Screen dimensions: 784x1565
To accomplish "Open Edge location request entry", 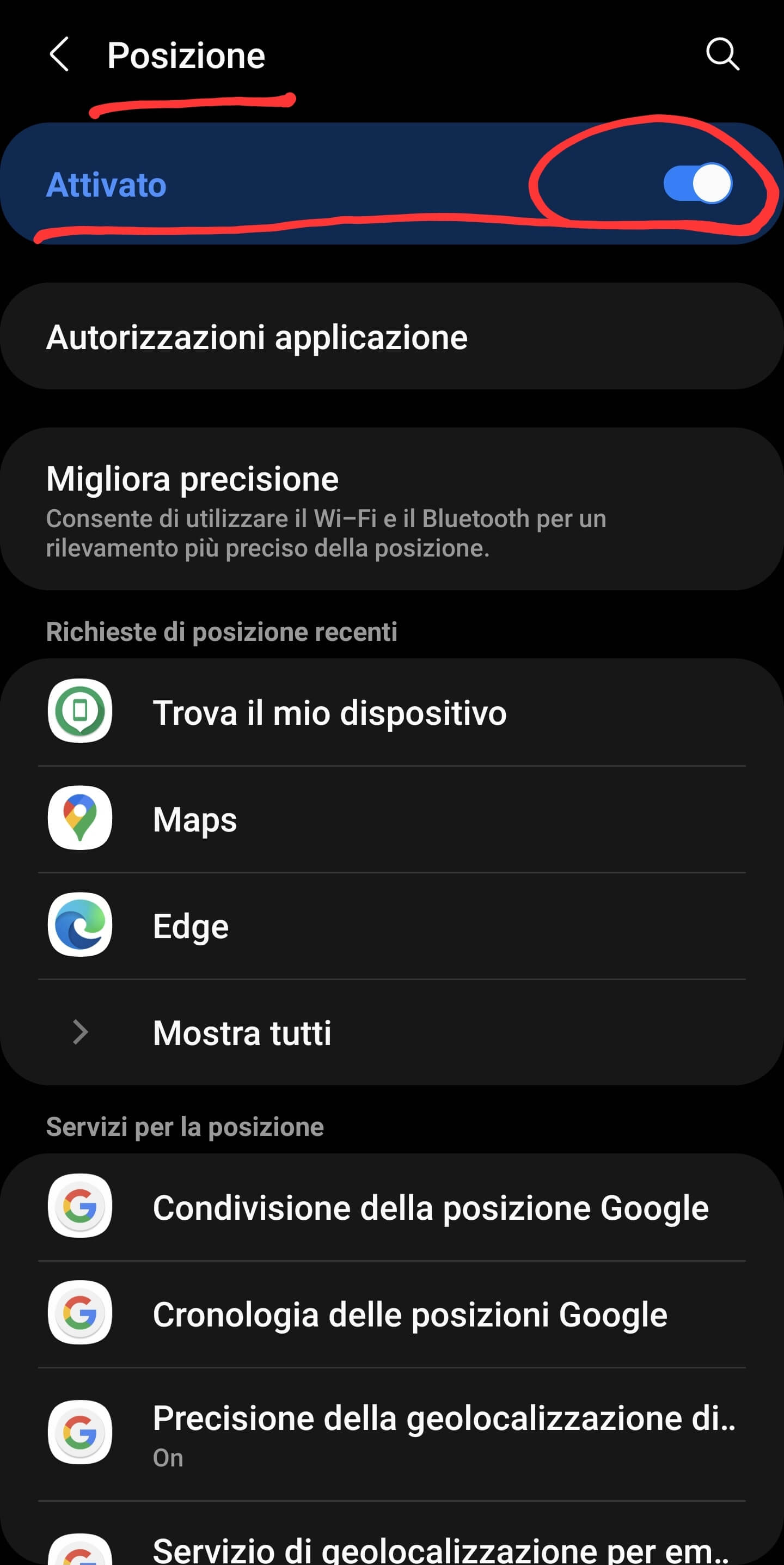I will tap(391, 926).
